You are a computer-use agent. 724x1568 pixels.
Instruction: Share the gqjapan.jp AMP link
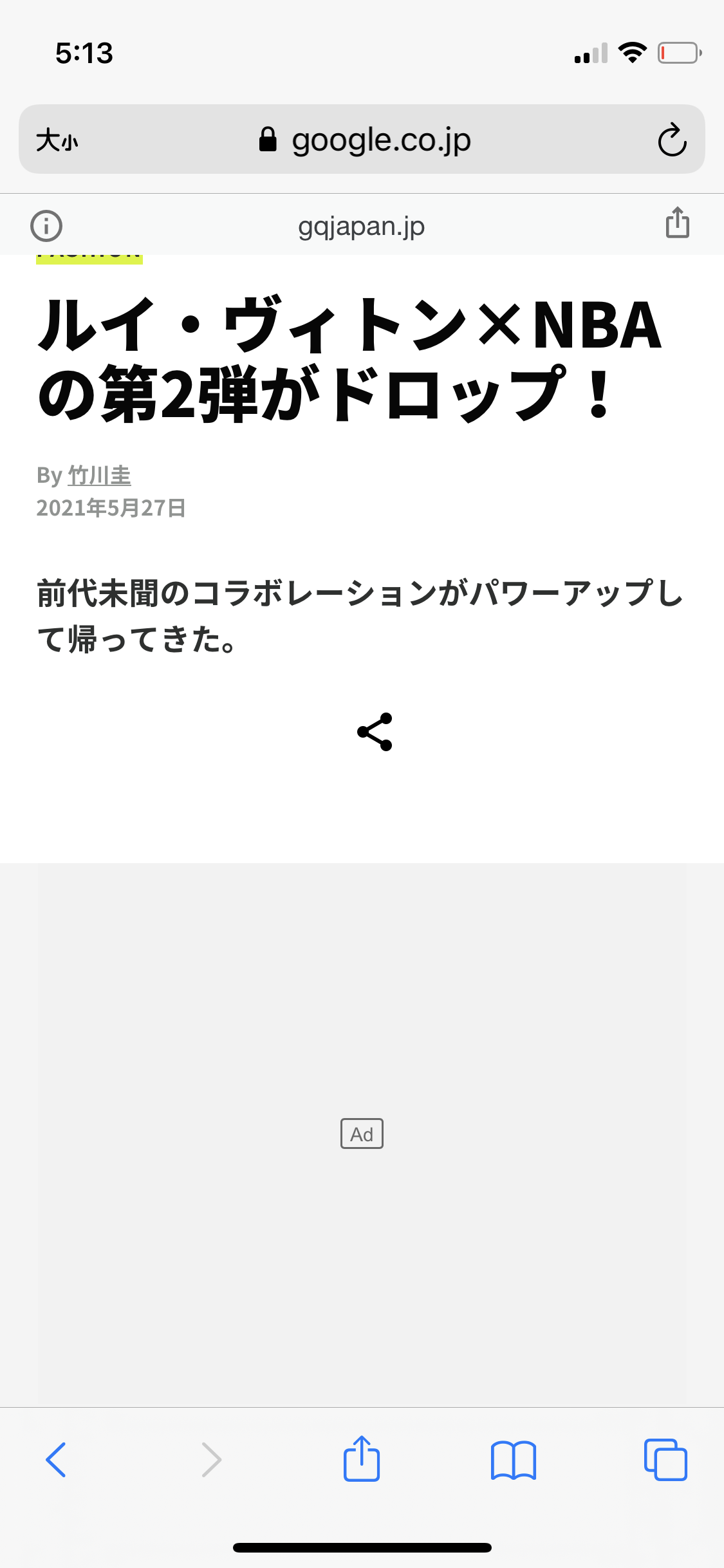click(x=677, y=223)
